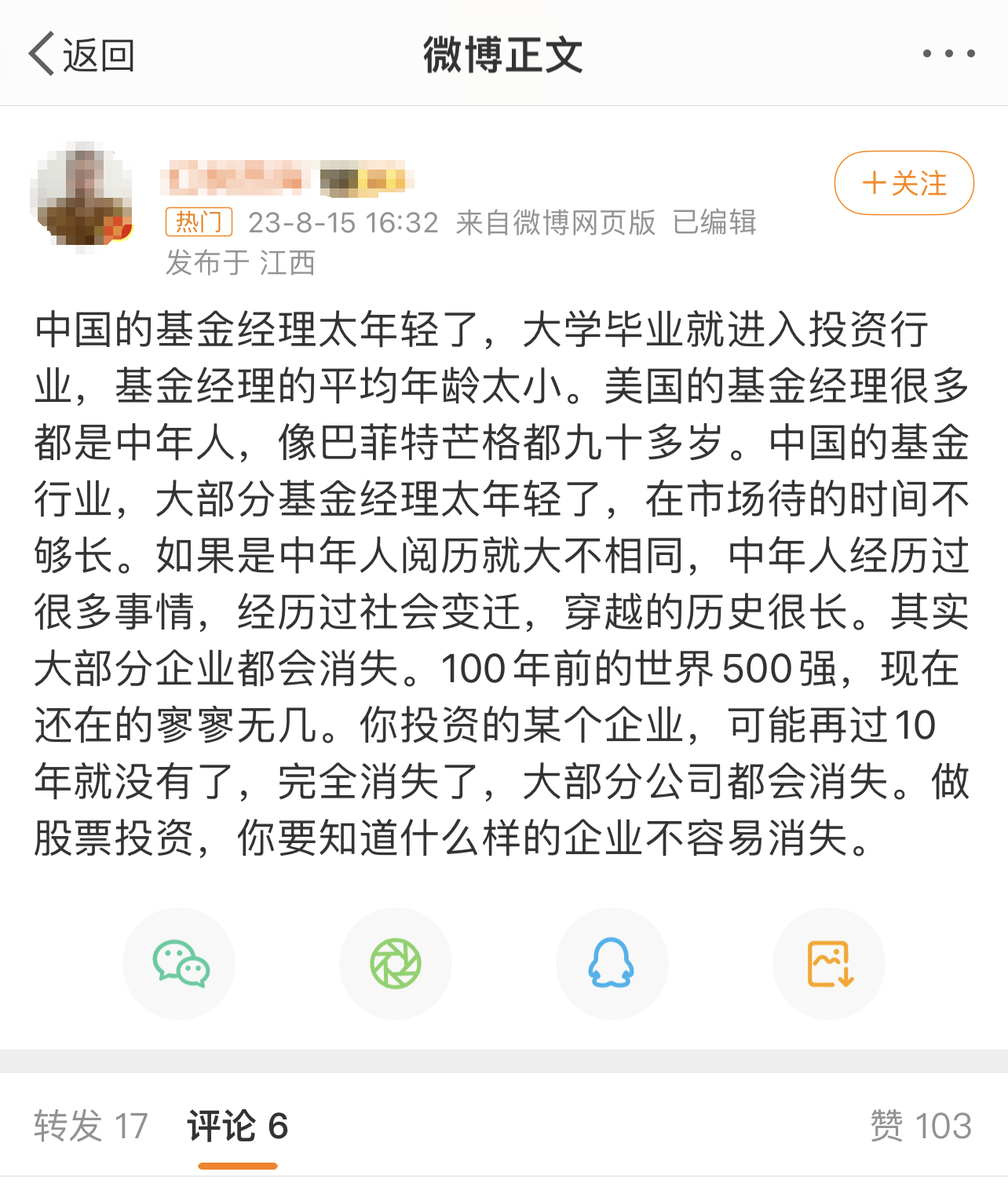The height and width of the screenshot is (1183, 1008).
Task: Tap the 热门 hot tag
Action: pos(199,222)
